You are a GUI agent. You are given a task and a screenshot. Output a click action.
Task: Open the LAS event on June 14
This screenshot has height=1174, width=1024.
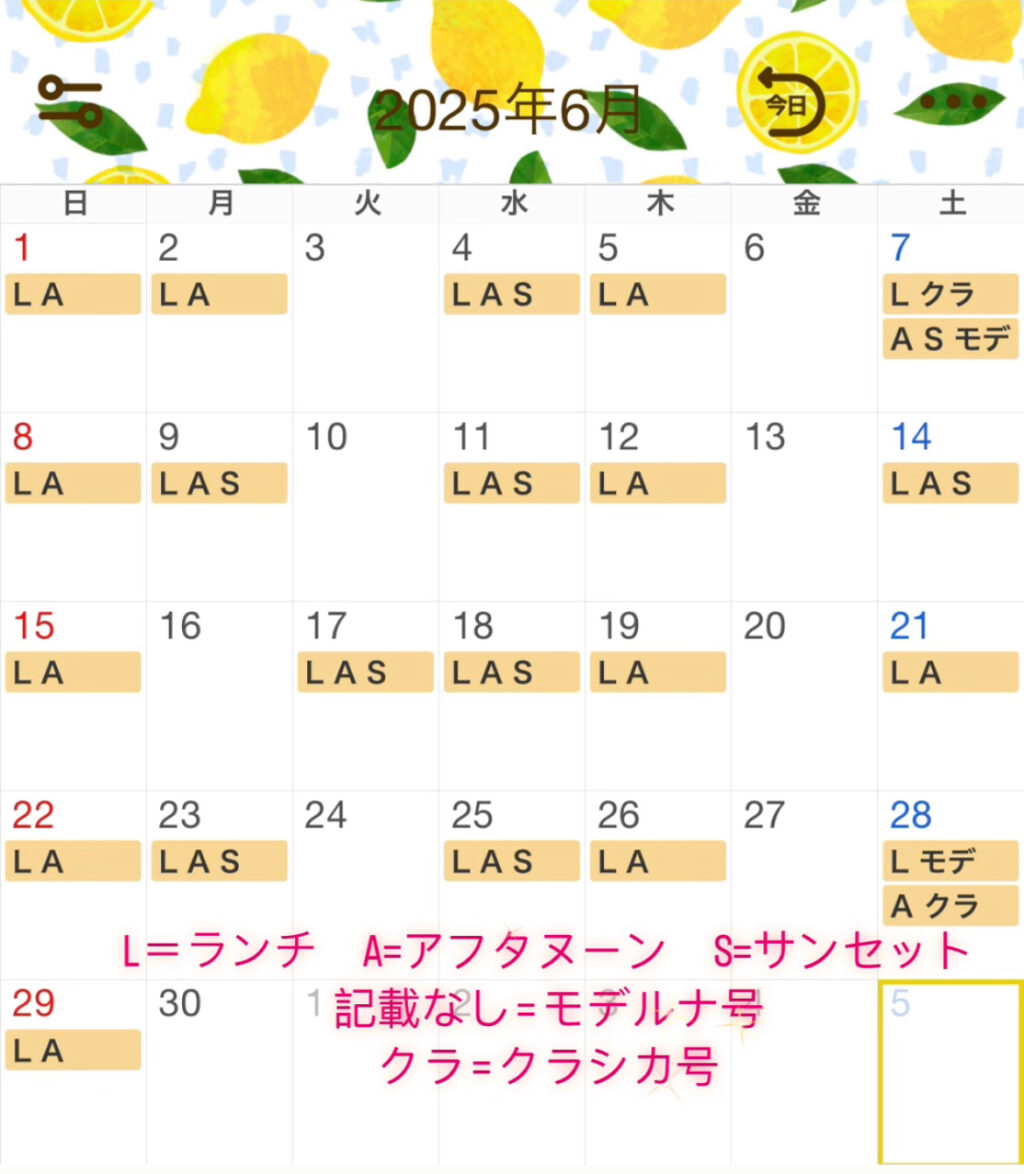pyautogui.click(x=950, y=483)
